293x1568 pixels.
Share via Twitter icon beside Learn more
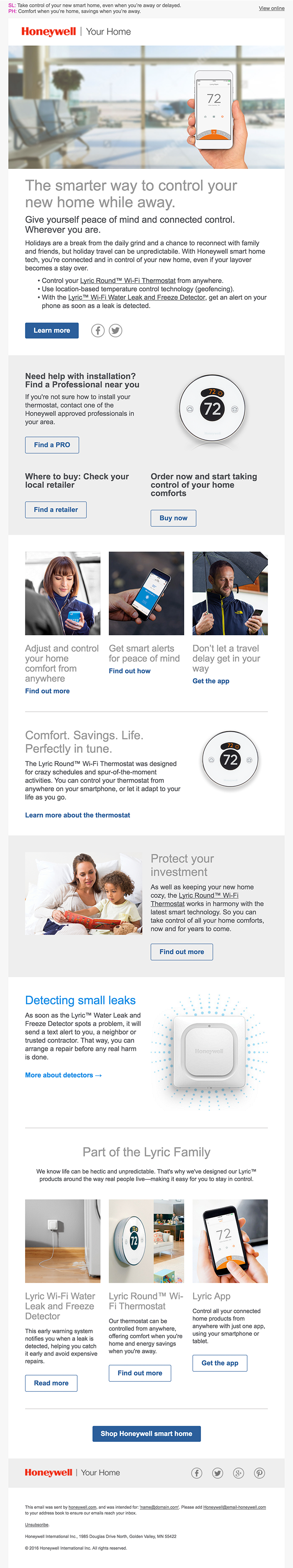coord(115,331)
